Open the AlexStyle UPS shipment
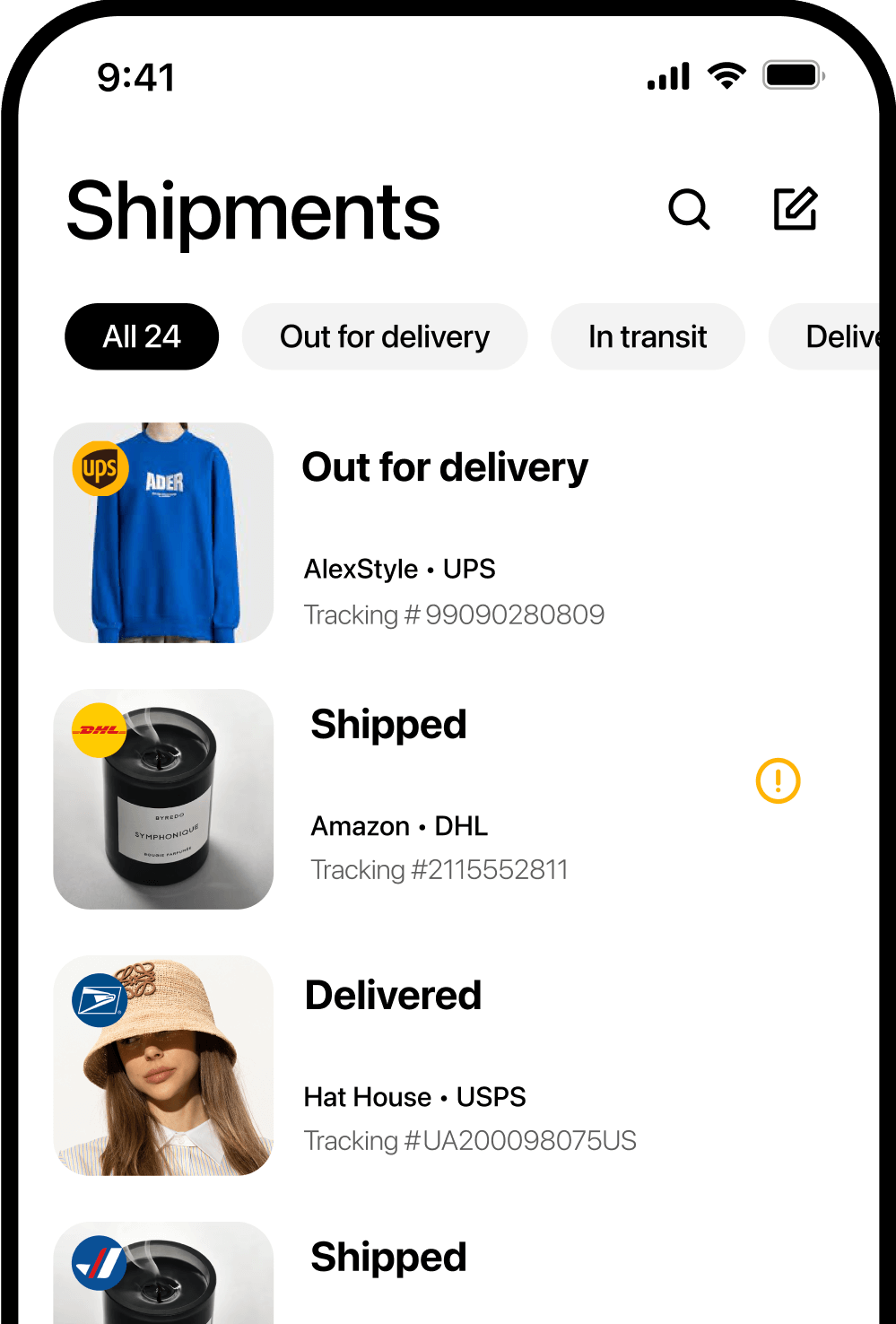The width and height of the screenshot is (896, 1324). pyautogui.click(x=448, y=533)
